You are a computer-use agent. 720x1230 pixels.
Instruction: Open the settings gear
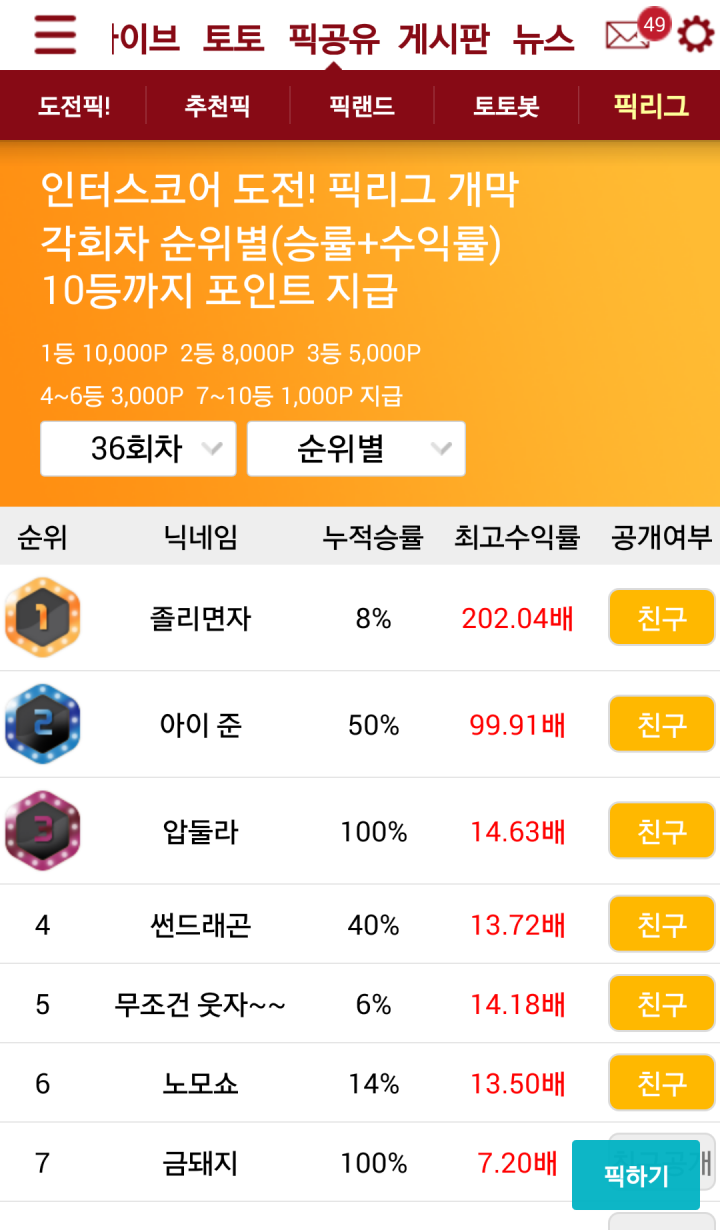tap(697, 34)
